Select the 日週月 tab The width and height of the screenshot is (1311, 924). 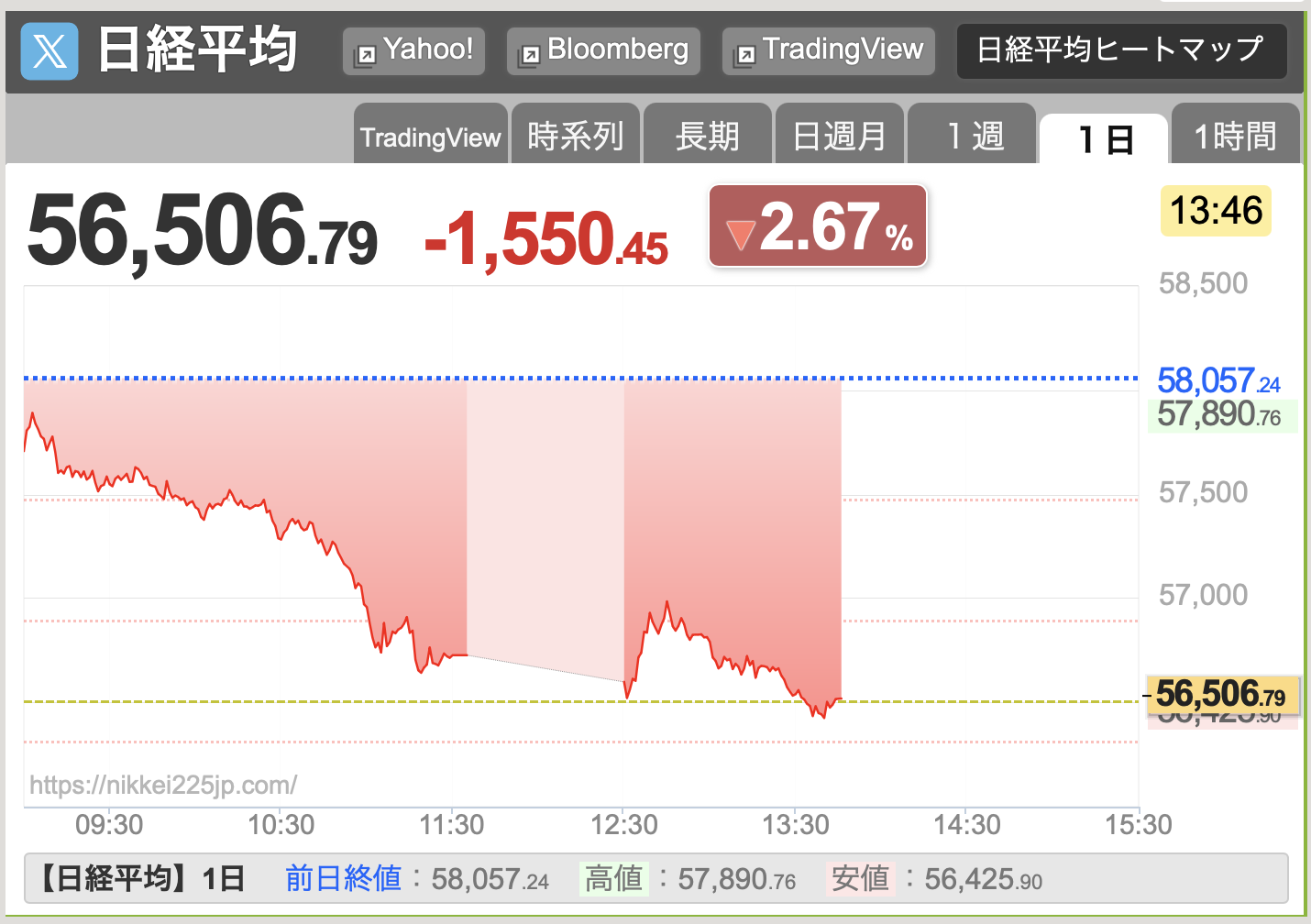pos(839,137)
